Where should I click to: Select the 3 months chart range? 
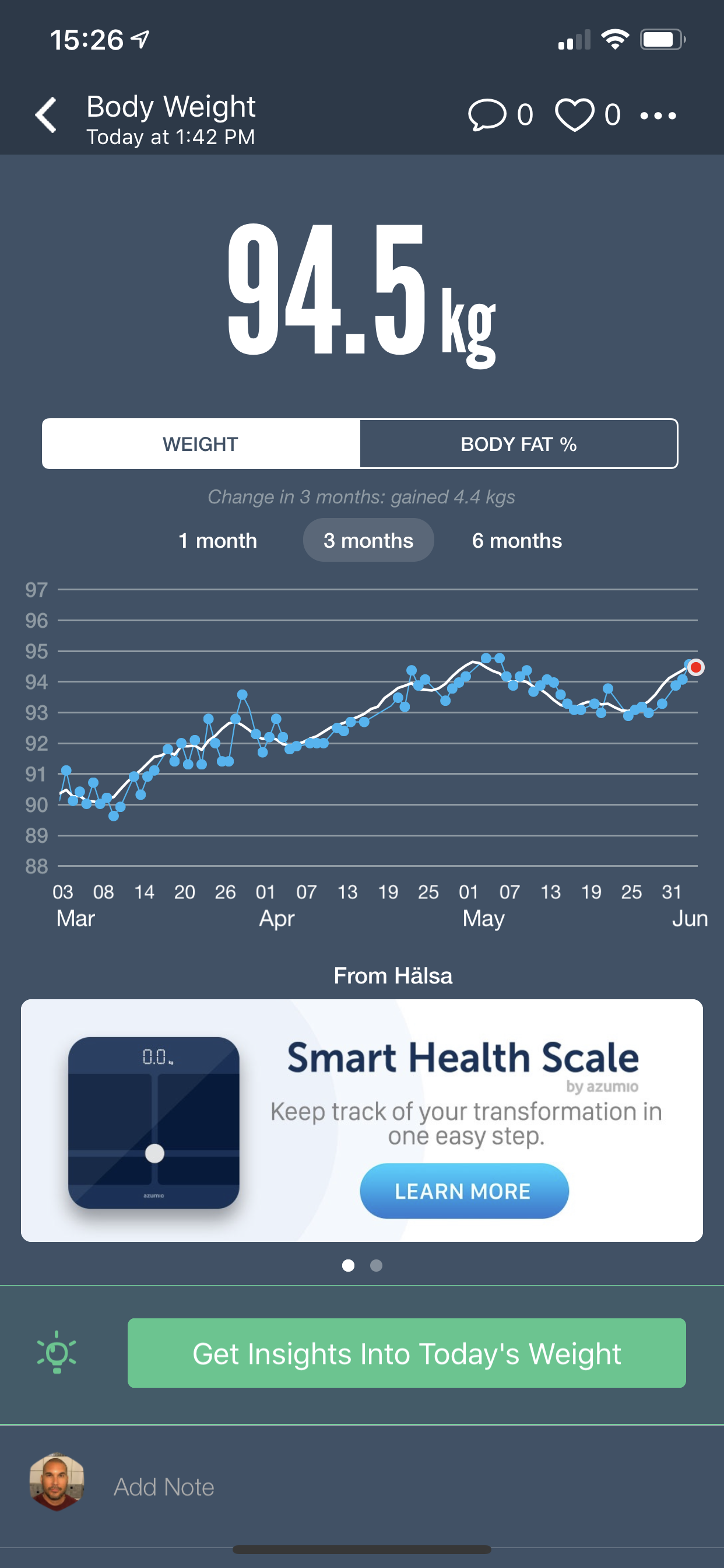point(368,541)
